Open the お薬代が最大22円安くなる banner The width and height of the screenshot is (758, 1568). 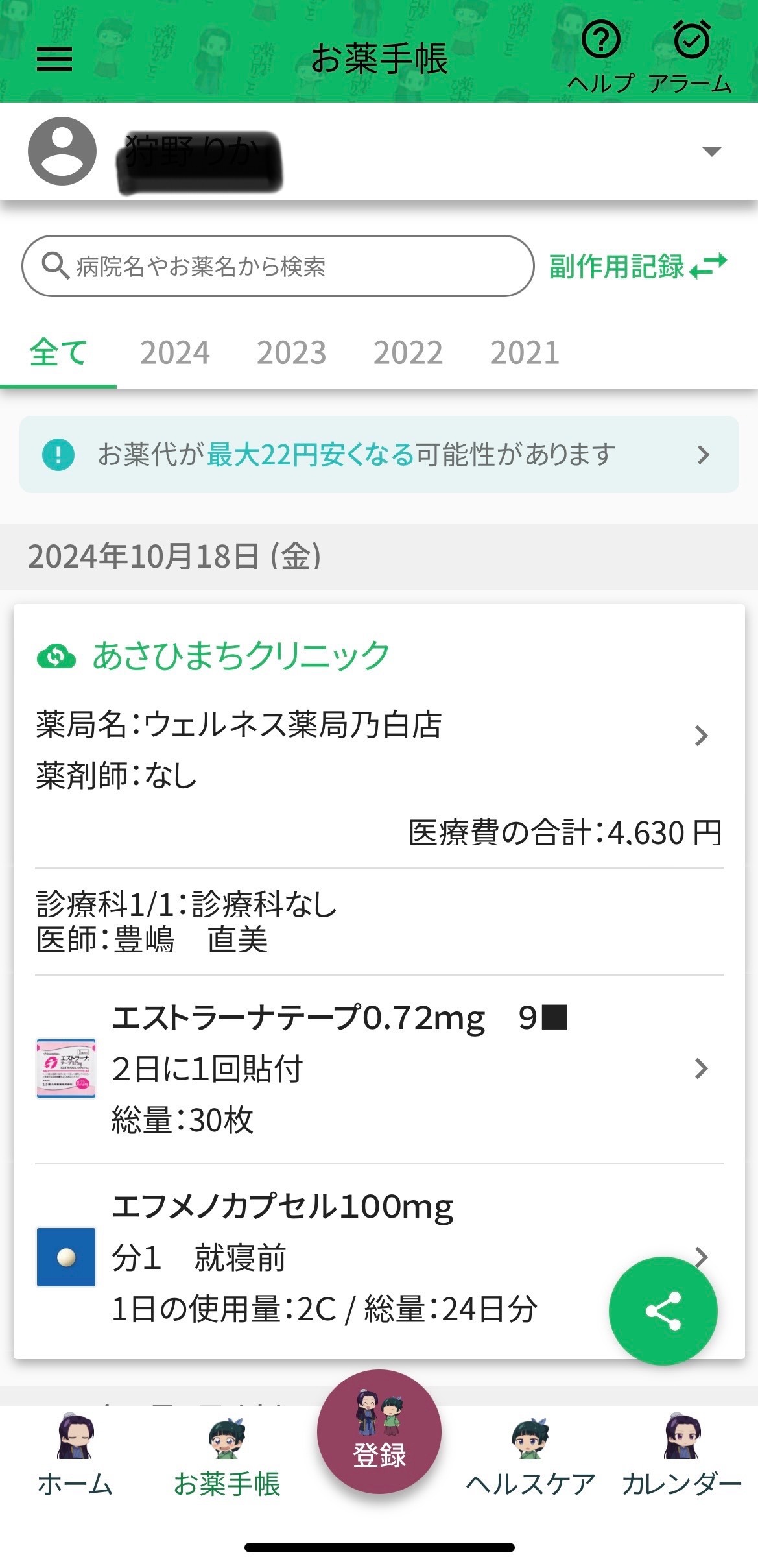pos(379,454)
